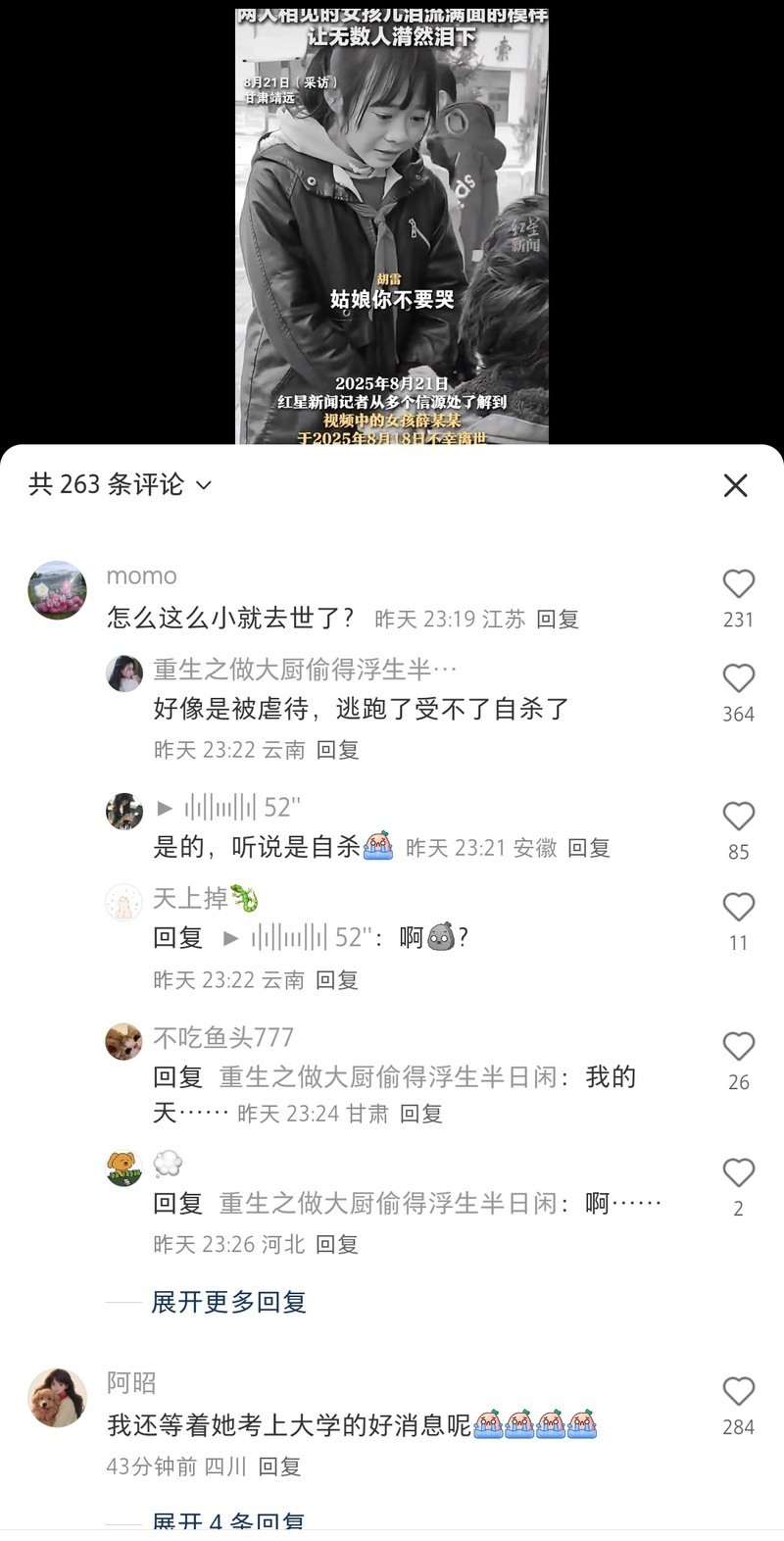This screenshot has width=784, height=1541.
Task: Reply to the 昨天 23:26 河北 comment
Action: click(x=337, y=1245)
